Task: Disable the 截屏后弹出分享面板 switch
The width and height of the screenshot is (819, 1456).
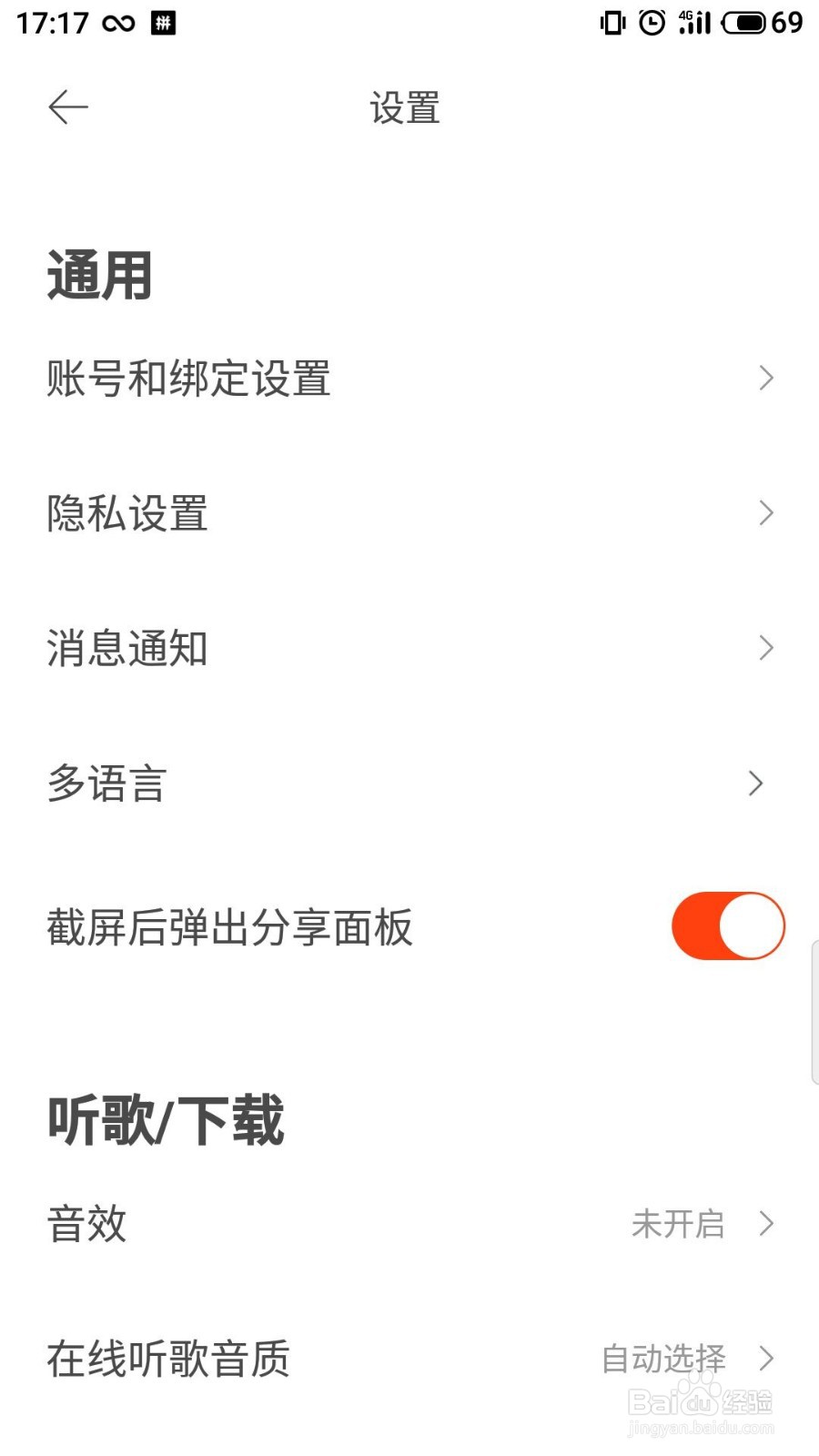Action: click(725, 925)
